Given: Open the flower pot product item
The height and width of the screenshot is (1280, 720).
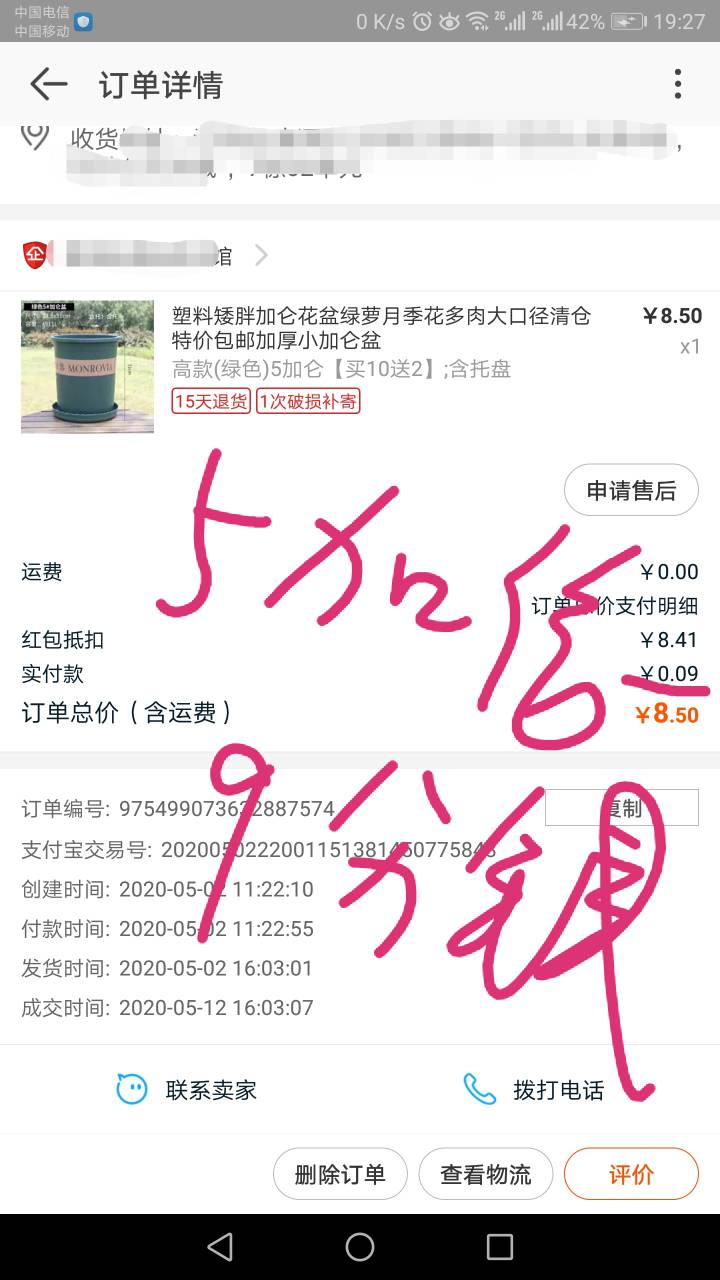Looking at the screenshot, I should pyautogui.click(x=360, y=367).
